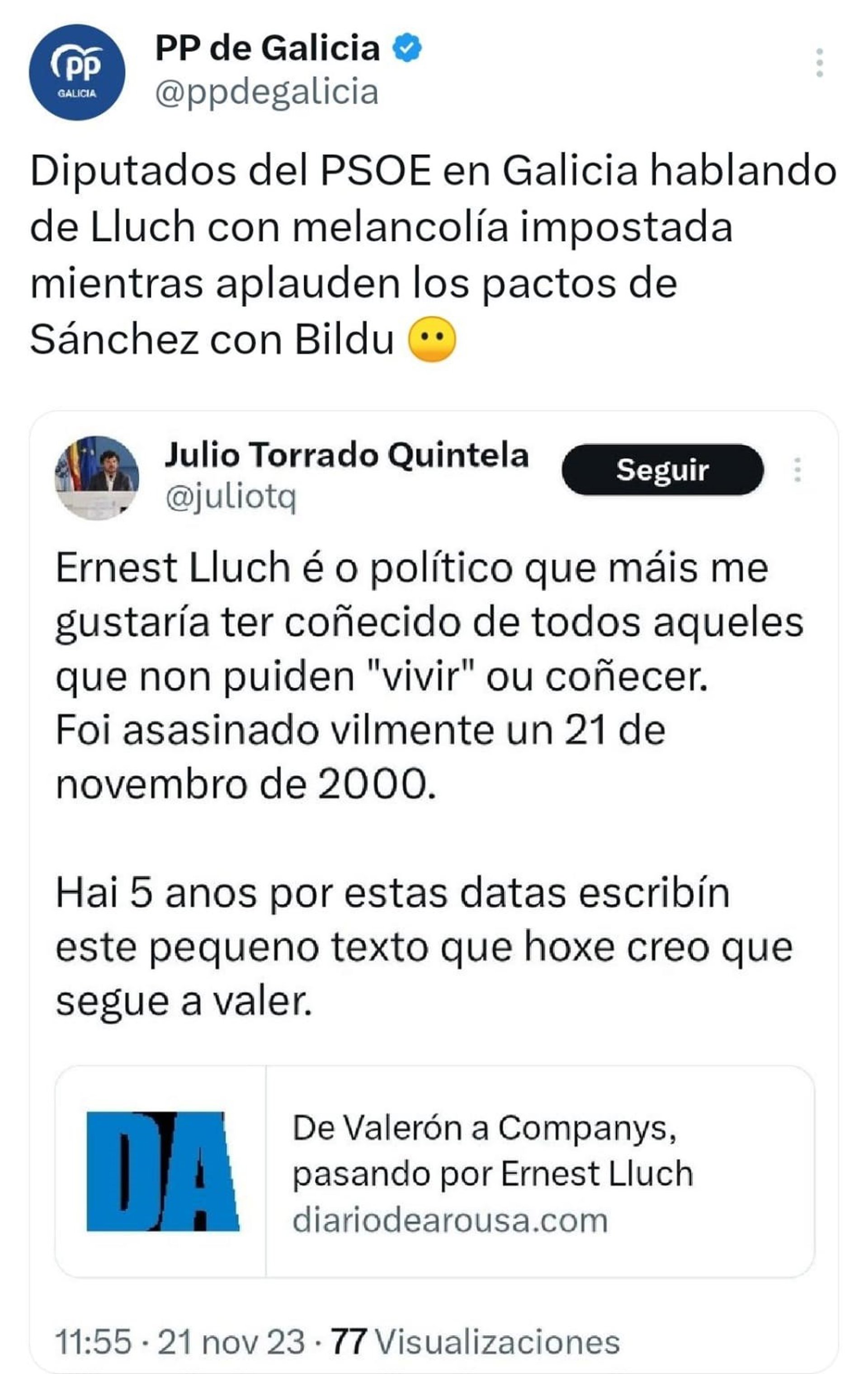
Task: Open overflow menu for PP de Galicia tweet
Action: pos(819,63)
